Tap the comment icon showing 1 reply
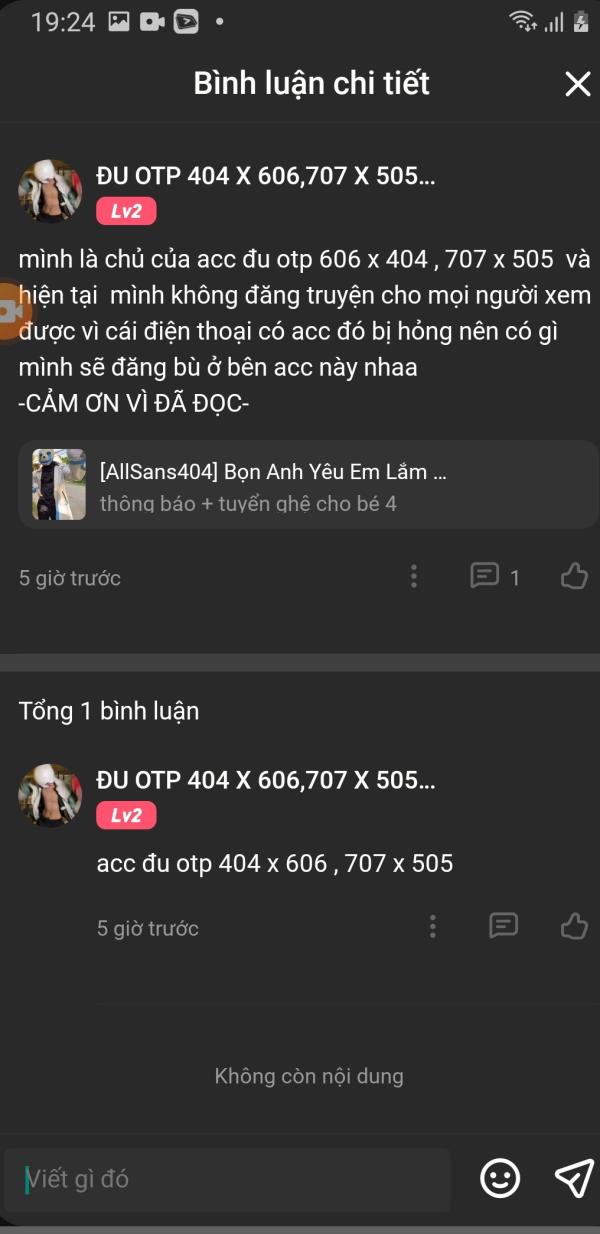 pyautogui.click(x=486, y=576)
